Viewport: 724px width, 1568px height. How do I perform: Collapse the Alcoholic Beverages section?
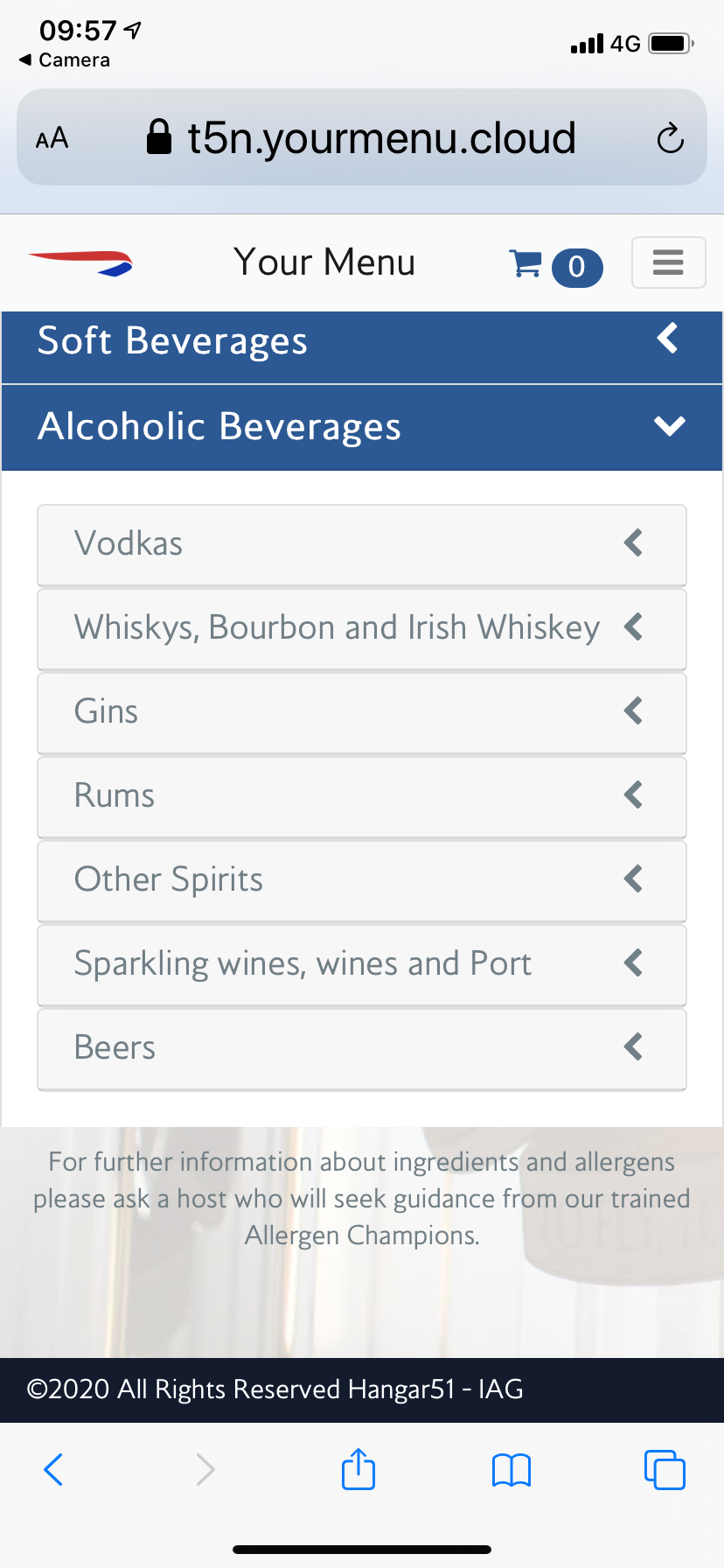point(362,427)
